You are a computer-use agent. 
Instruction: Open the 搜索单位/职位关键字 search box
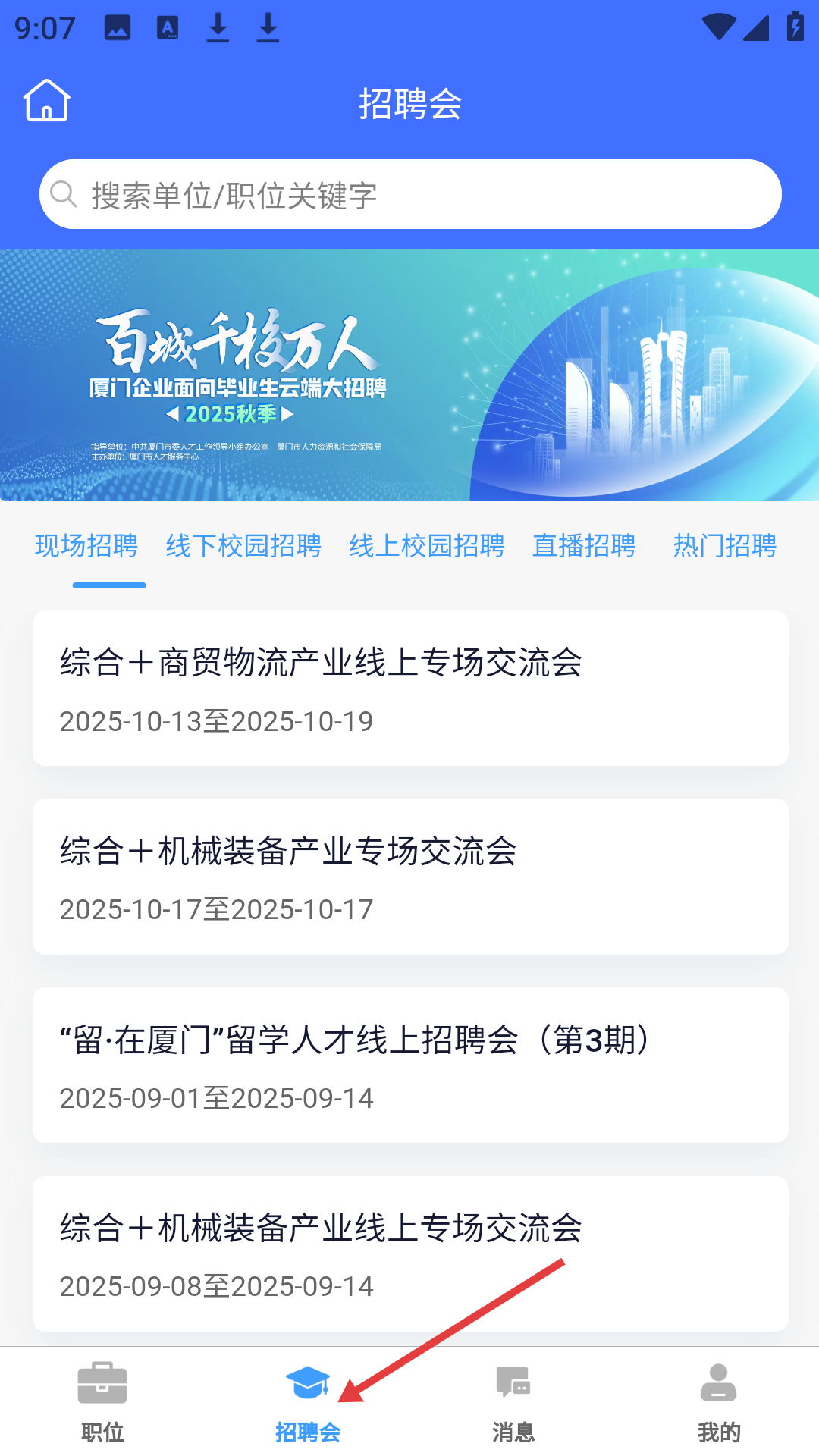(409, 195)
